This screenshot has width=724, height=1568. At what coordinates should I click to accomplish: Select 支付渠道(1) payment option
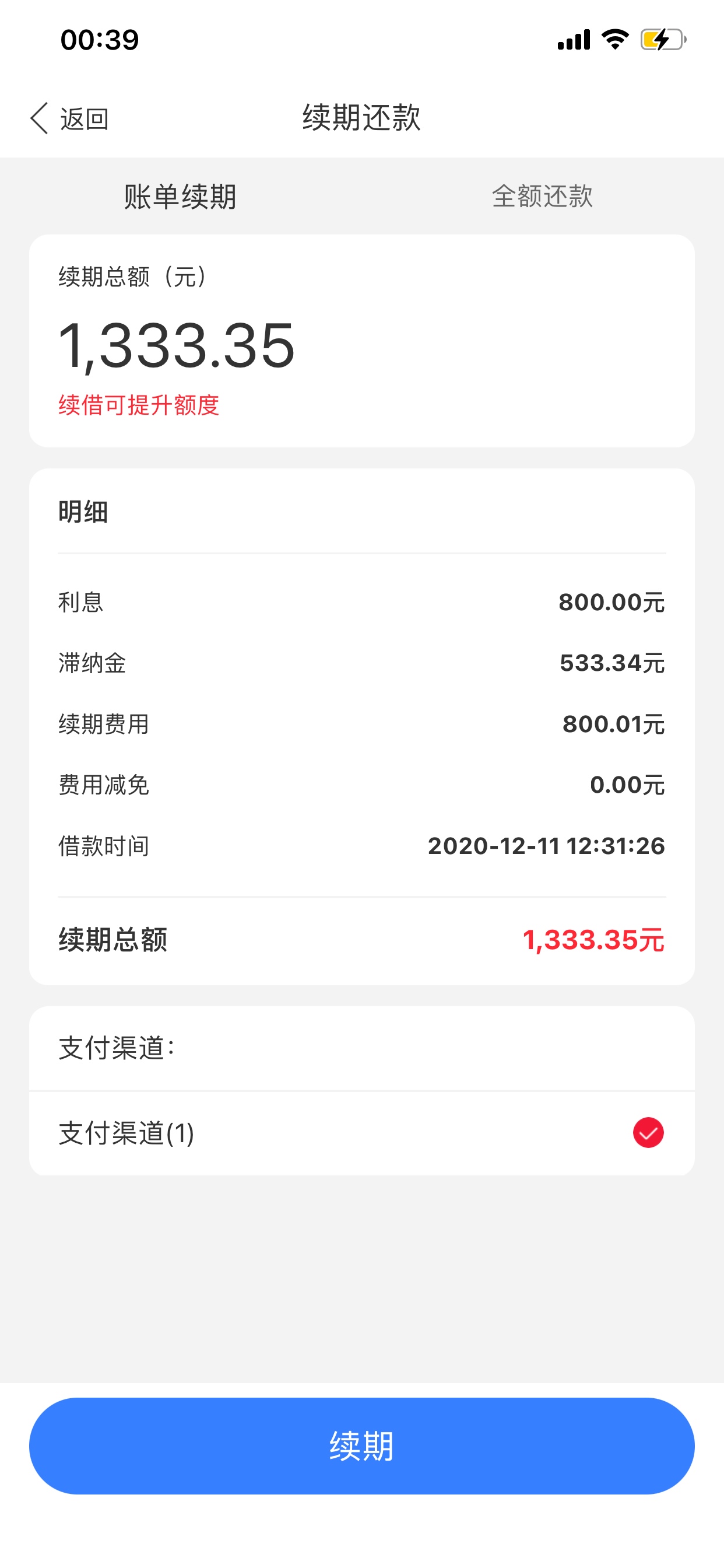(362, 1133)
